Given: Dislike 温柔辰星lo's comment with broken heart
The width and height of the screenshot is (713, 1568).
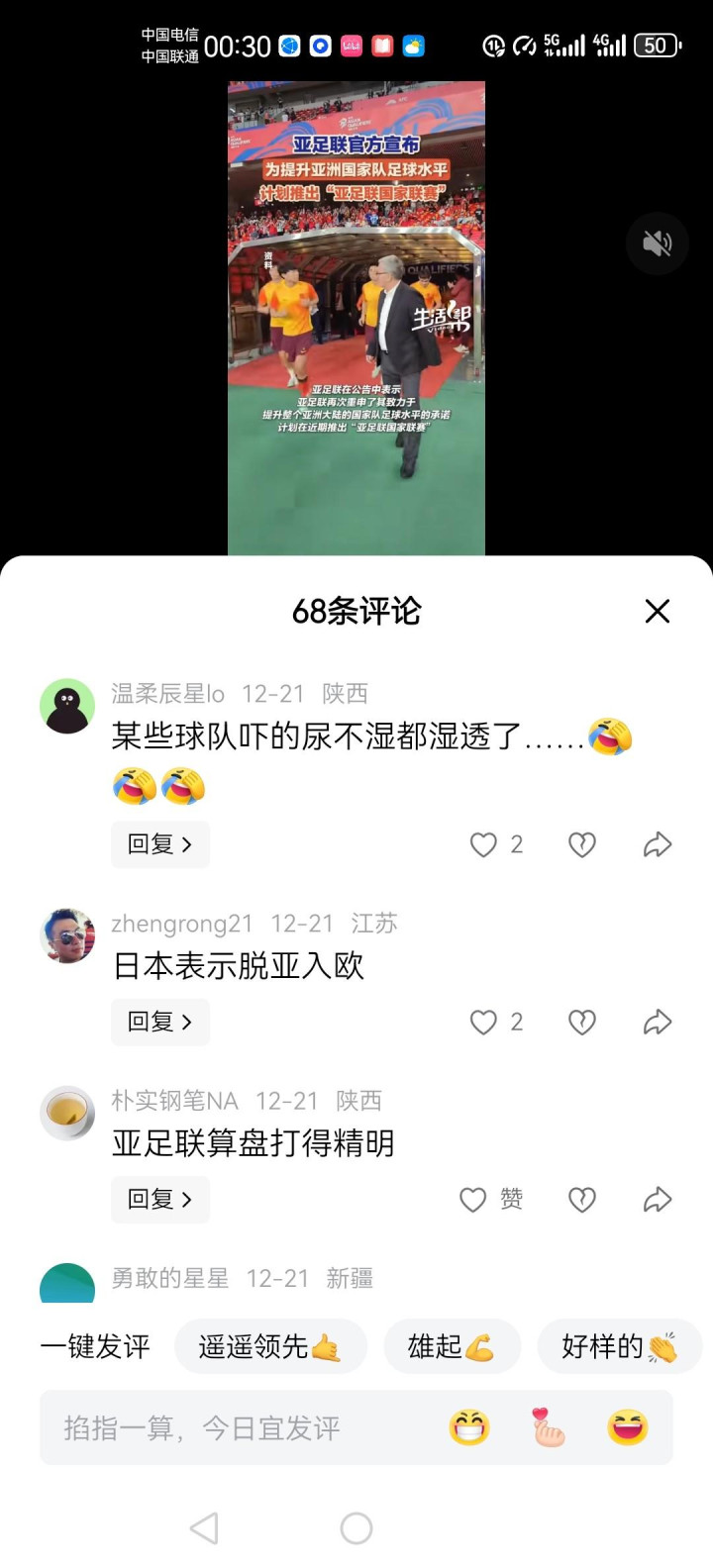Looking at the screenshot, I should point(582,844).
